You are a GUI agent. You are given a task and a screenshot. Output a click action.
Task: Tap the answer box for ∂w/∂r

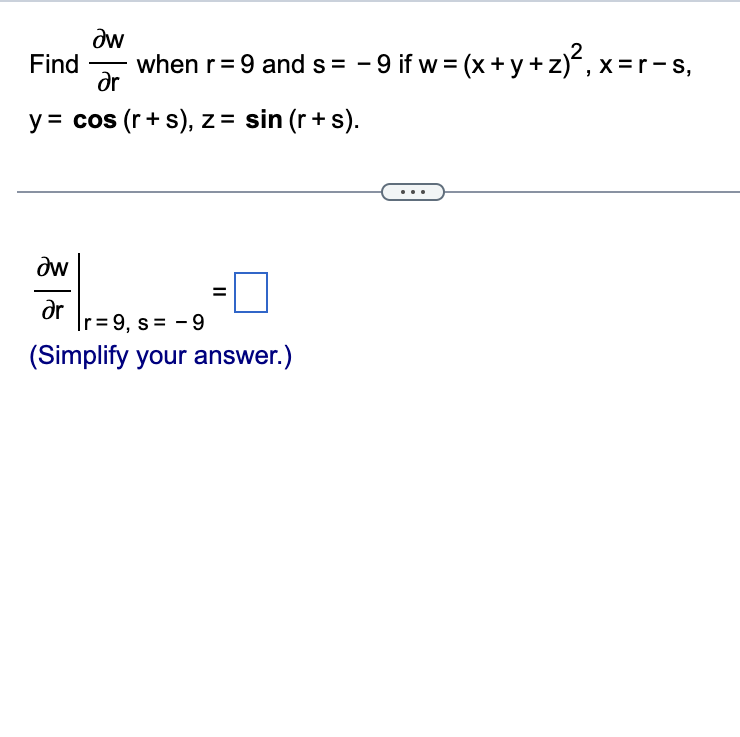252,293
